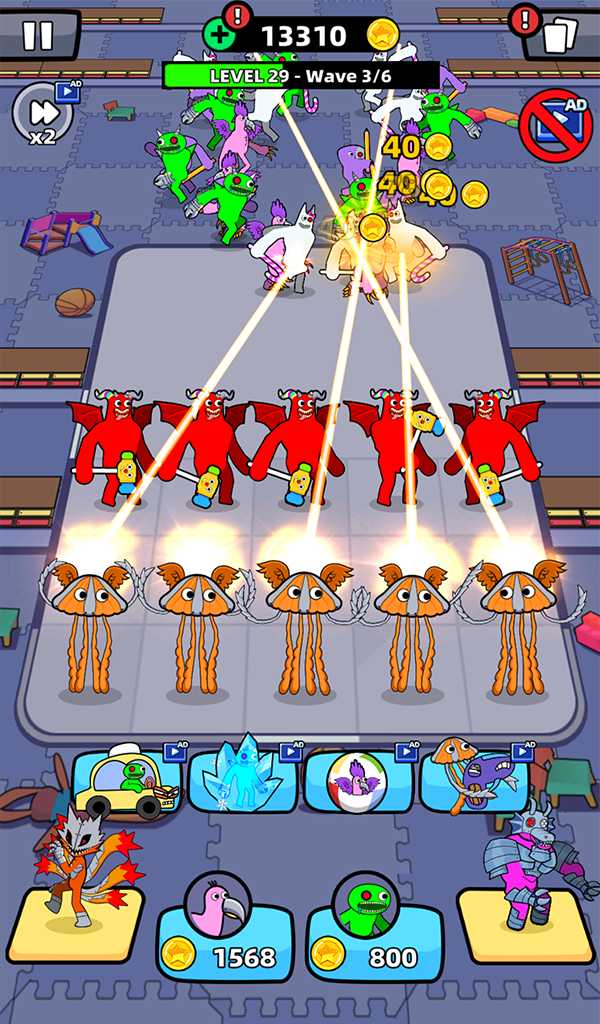The width and height of the screenshot is (600, 1024).
Task: Activate the shark mushroom ad power-up
Action: 475,778
